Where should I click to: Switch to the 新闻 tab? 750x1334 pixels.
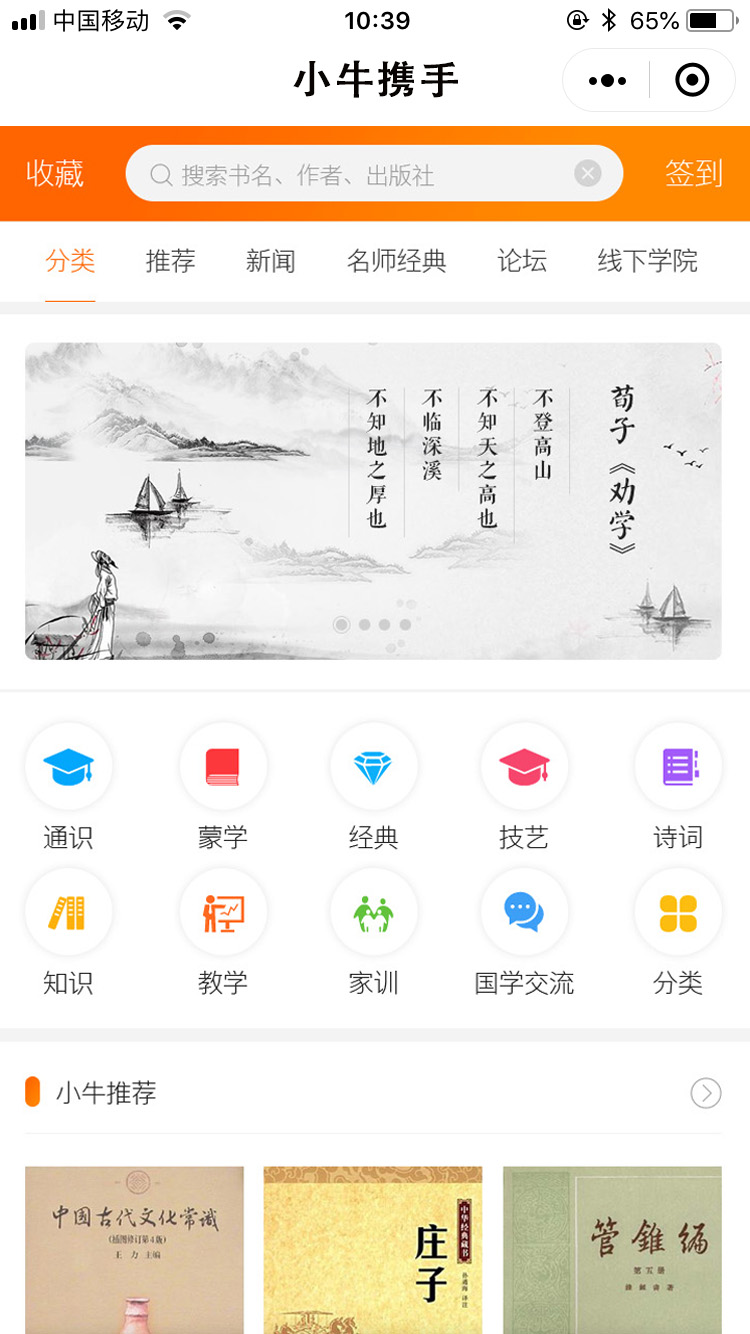[270, 262]
